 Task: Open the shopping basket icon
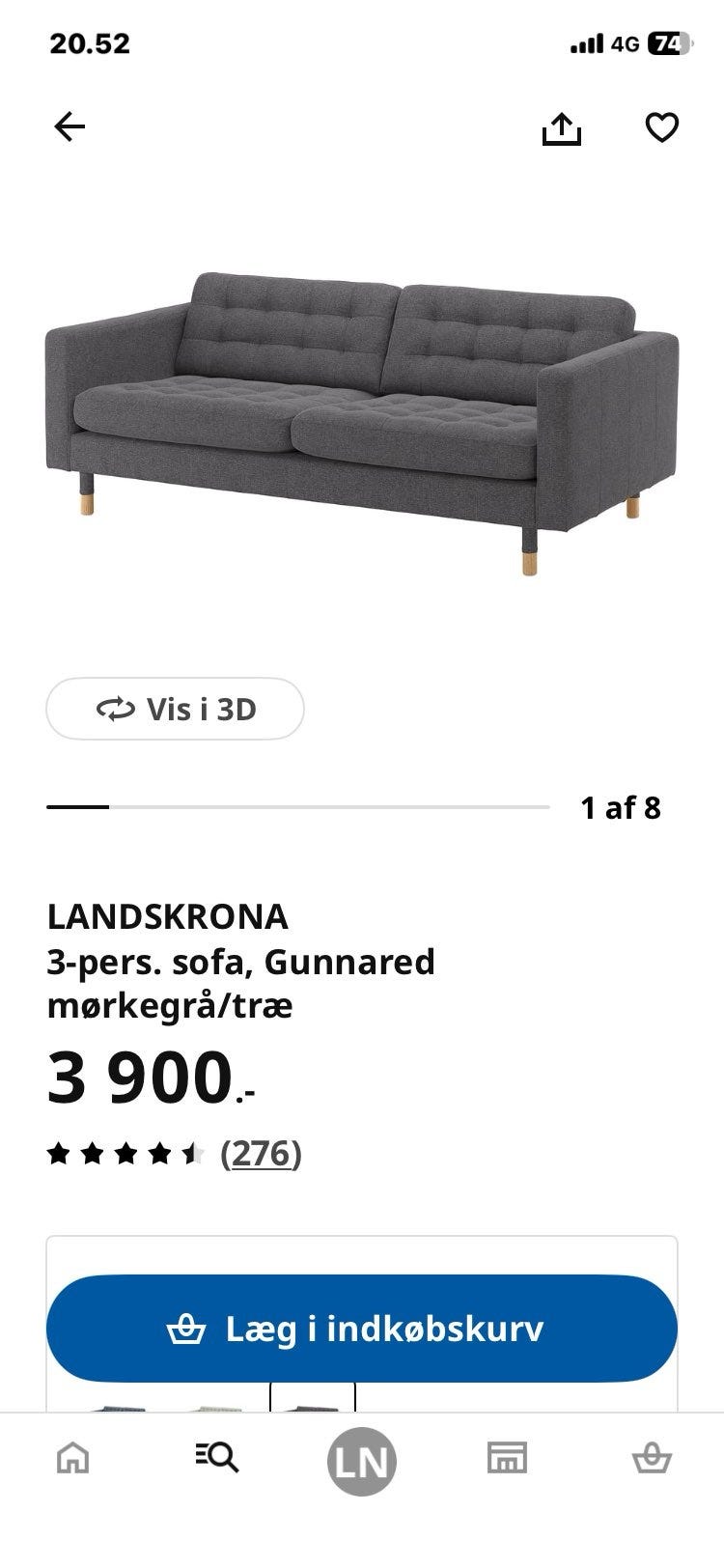[652, 1460]
